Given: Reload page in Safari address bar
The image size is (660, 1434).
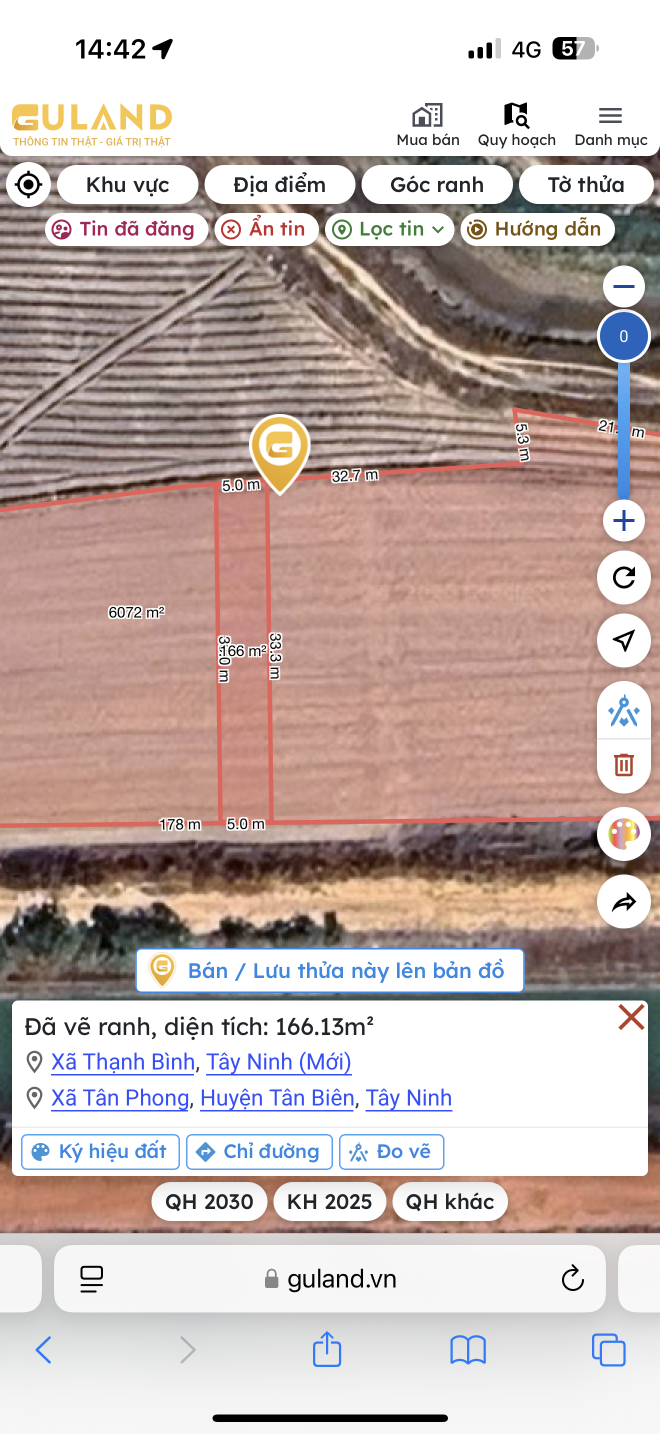Looking at the screenshot, I should (572, 1278).
